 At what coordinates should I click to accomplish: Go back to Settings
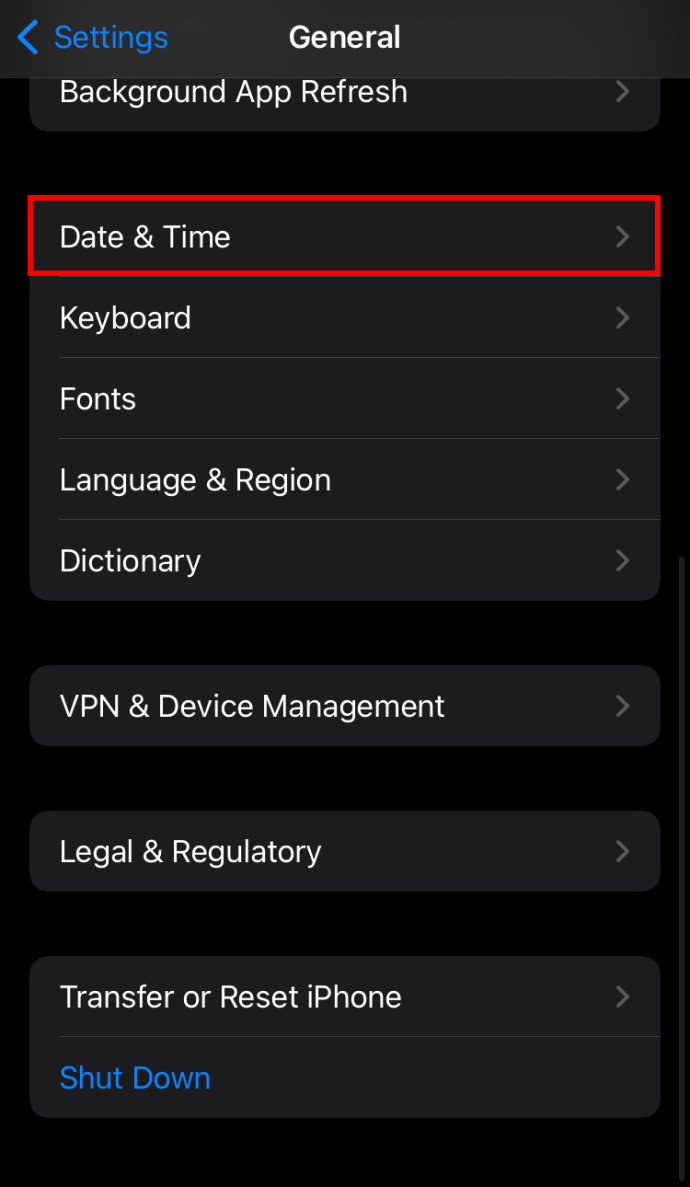pyautogui.click(x=93, y=38)
